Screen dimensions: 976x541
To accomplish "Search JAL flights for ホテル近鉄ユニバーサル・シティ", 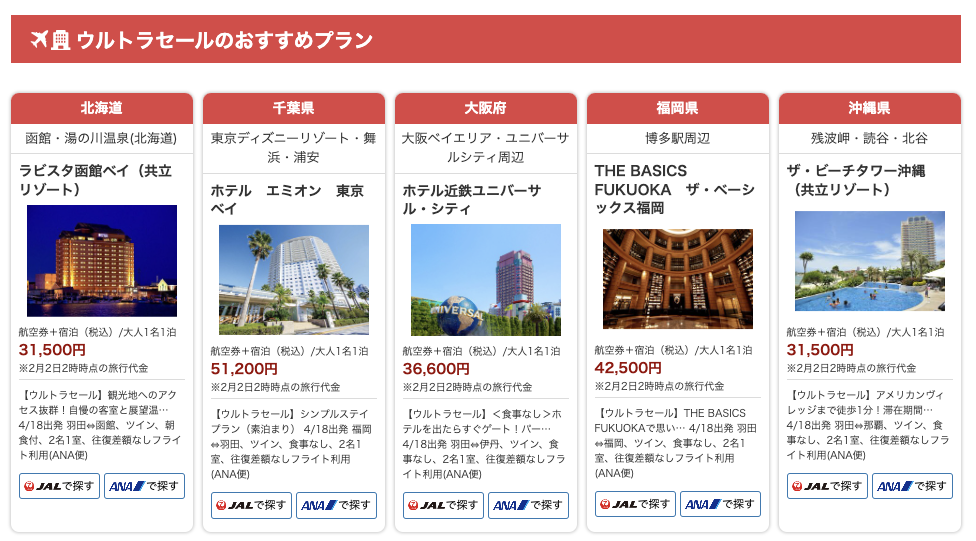I will 443,505.
